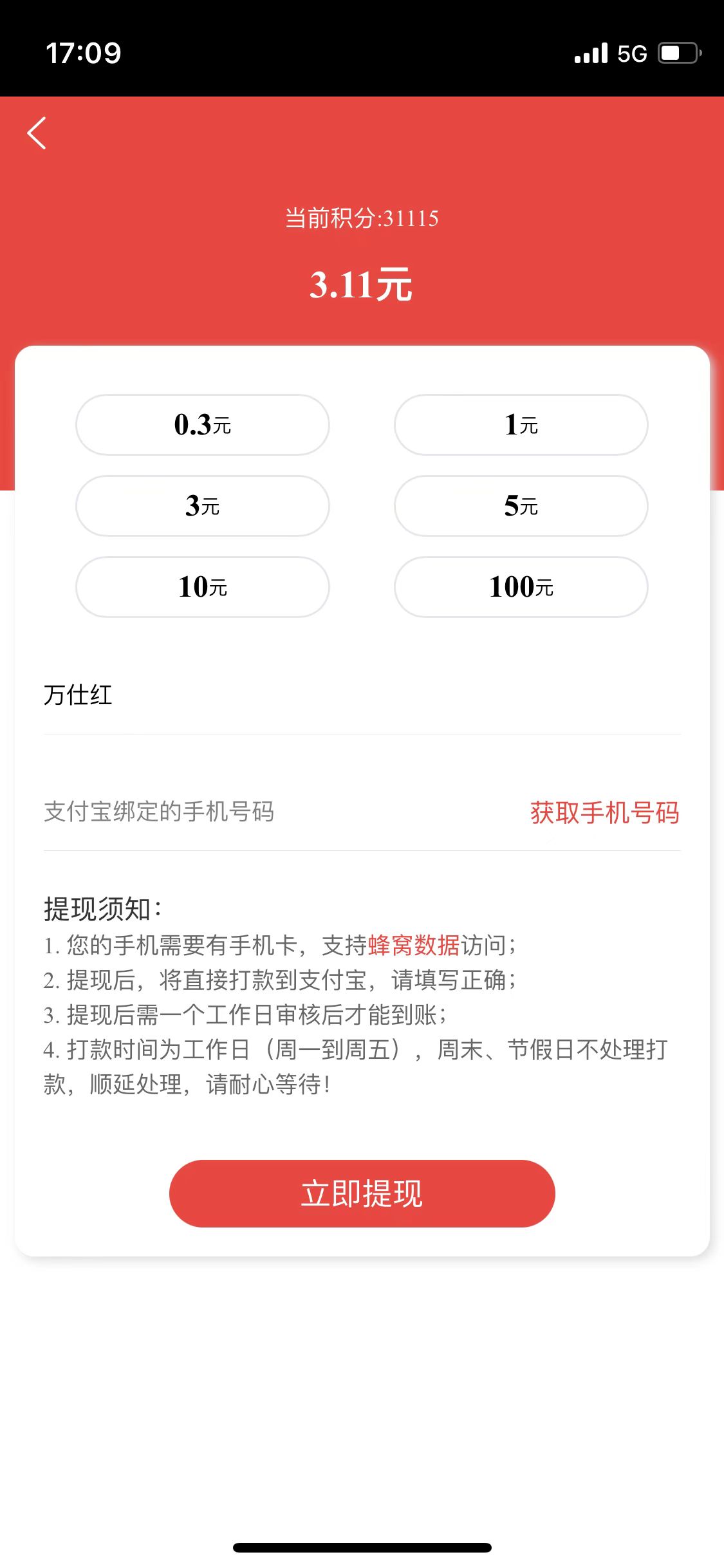Edit the name field showing 万仕红
The image size is (724, 1568).
[x=362, y=696]
